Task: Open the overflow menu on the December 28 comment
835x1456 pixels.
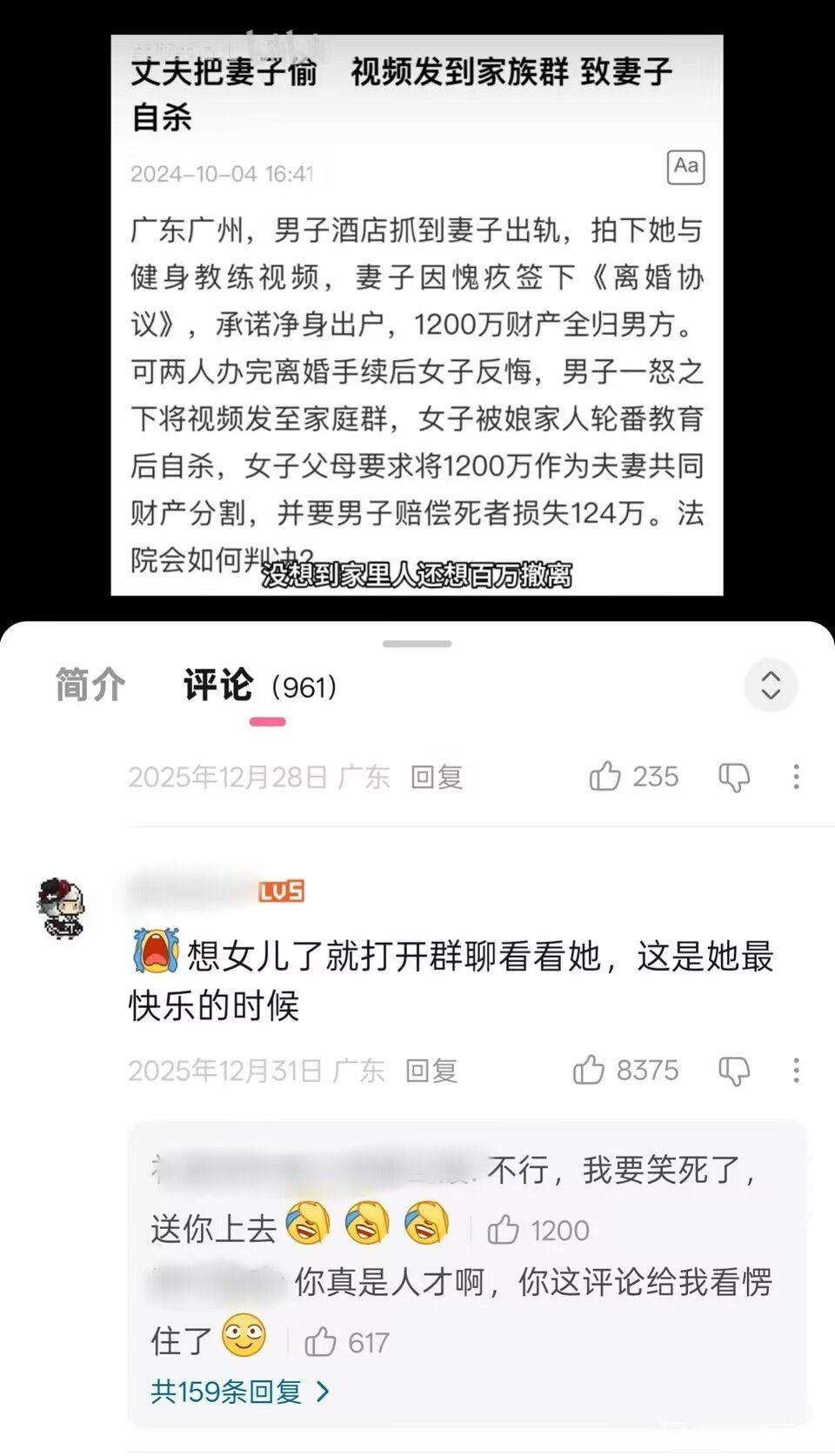Action: click(796, 777)
